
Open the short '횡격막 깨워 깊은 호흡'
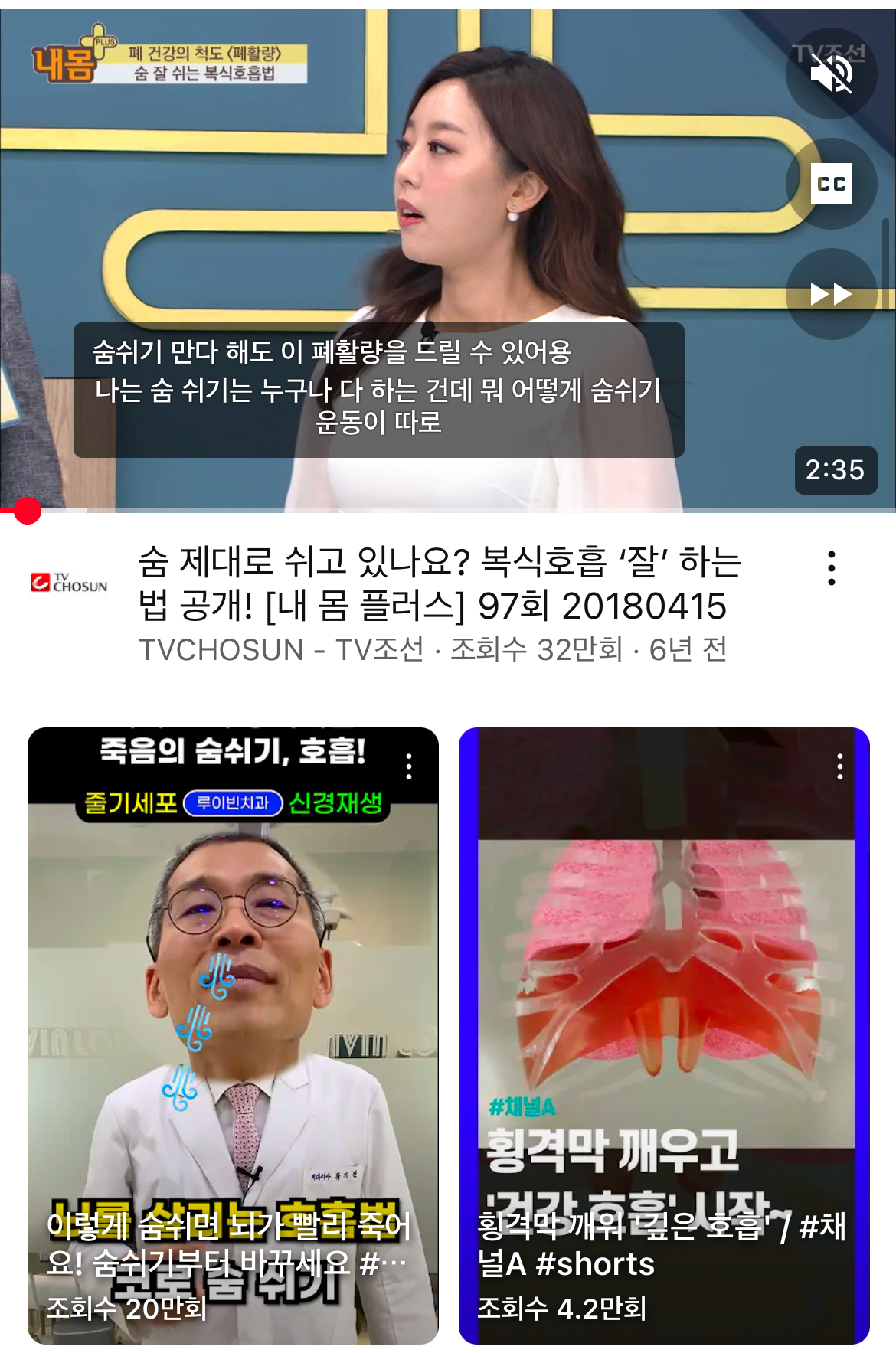pos(664,1035)
